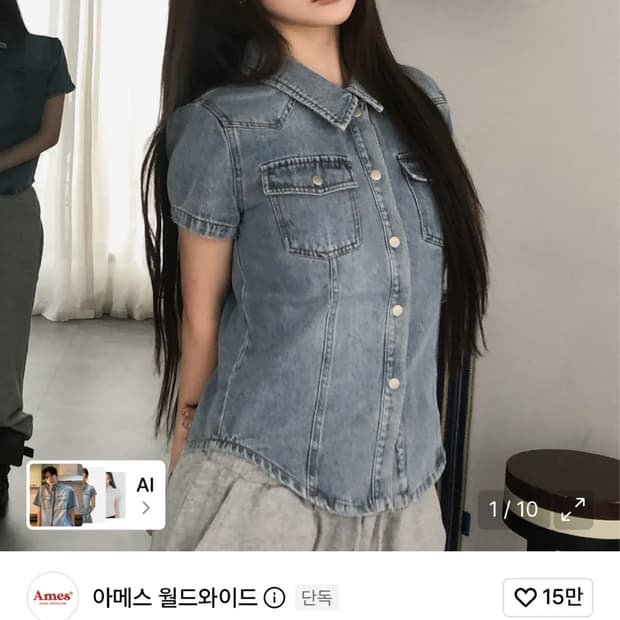Open the AI styling thumbnails card
Screen dimensions: 620x620
[x=96, y=495]
